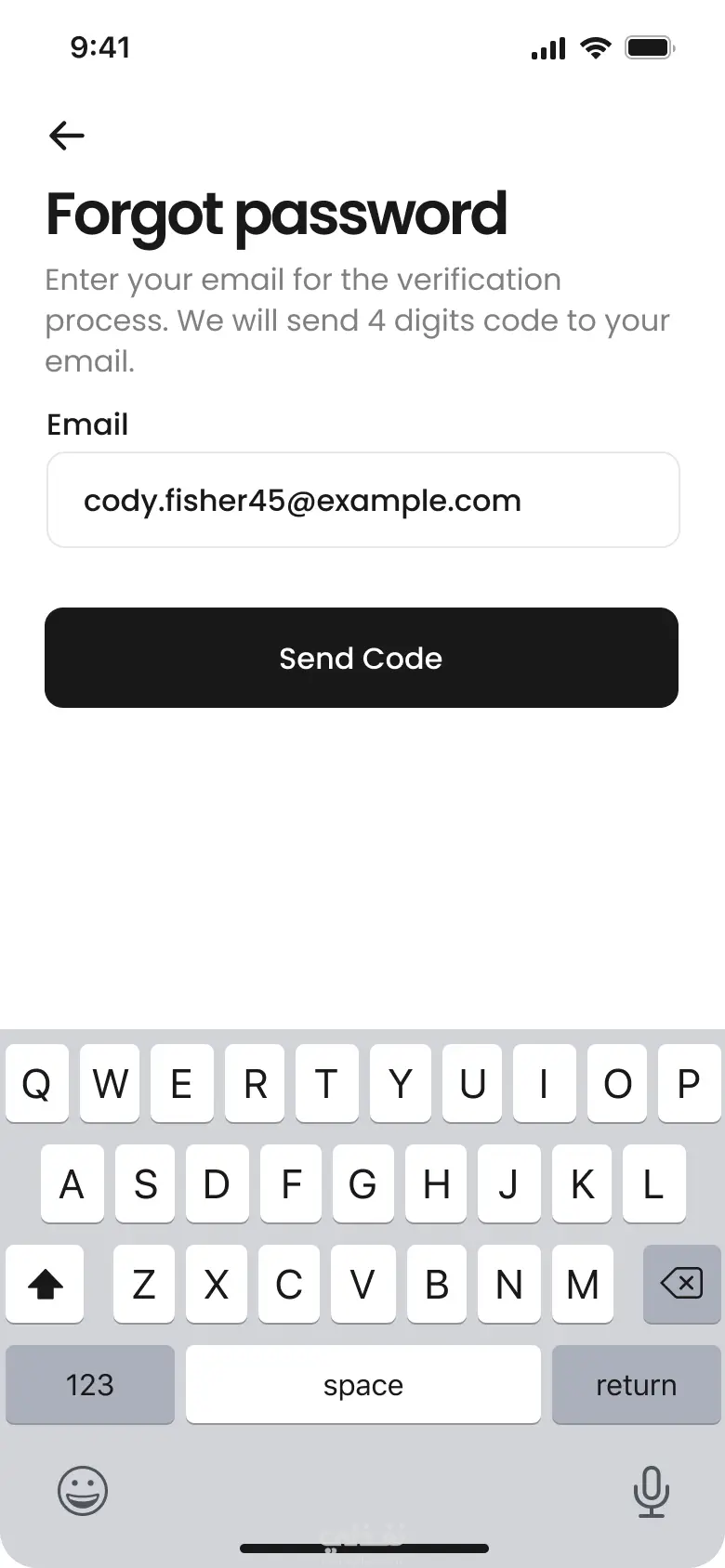Tap the return key on the keyboard
The height and width of the screenshot is (1568, 725).
[x=636, y=1384]
